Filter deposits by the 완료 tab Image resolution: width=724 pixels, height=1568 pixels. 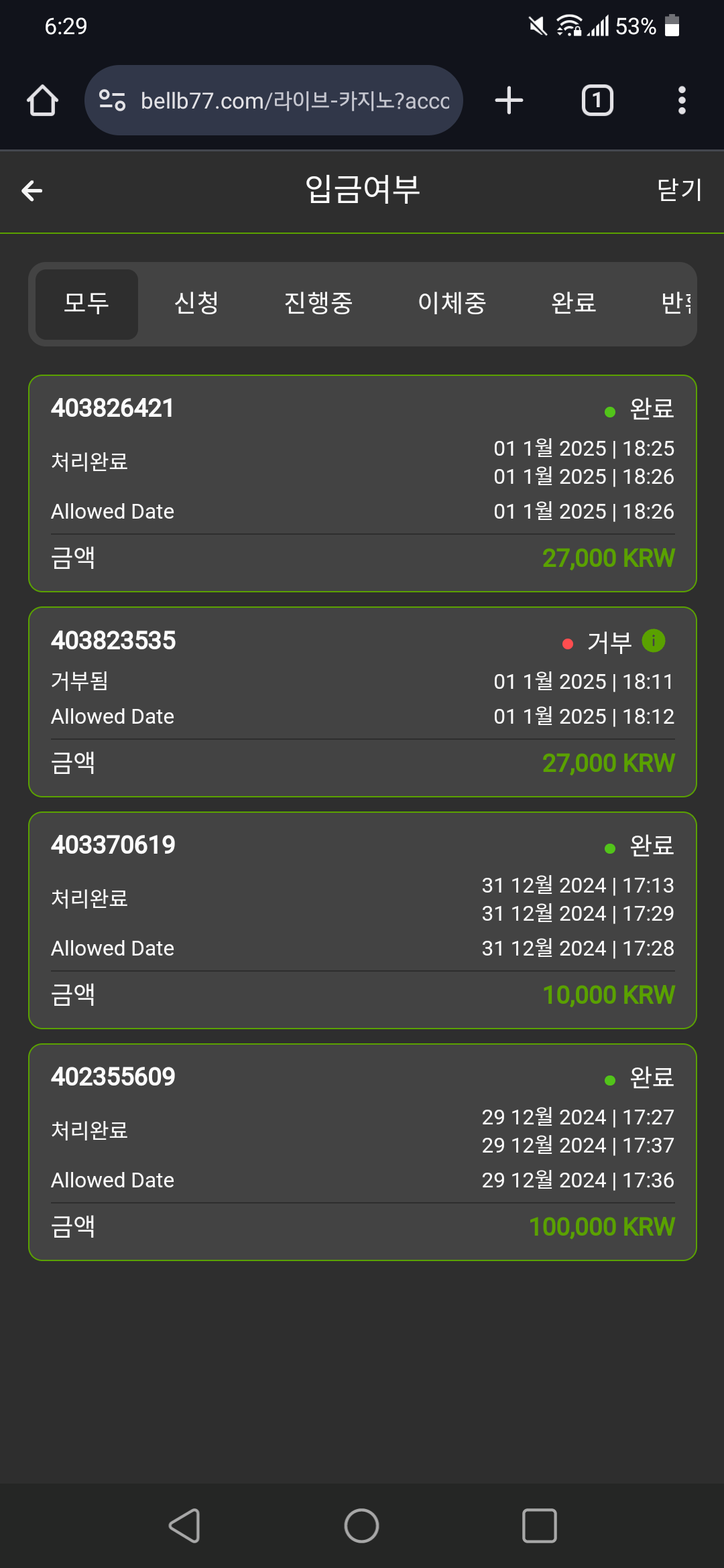[x=574, y=304]
